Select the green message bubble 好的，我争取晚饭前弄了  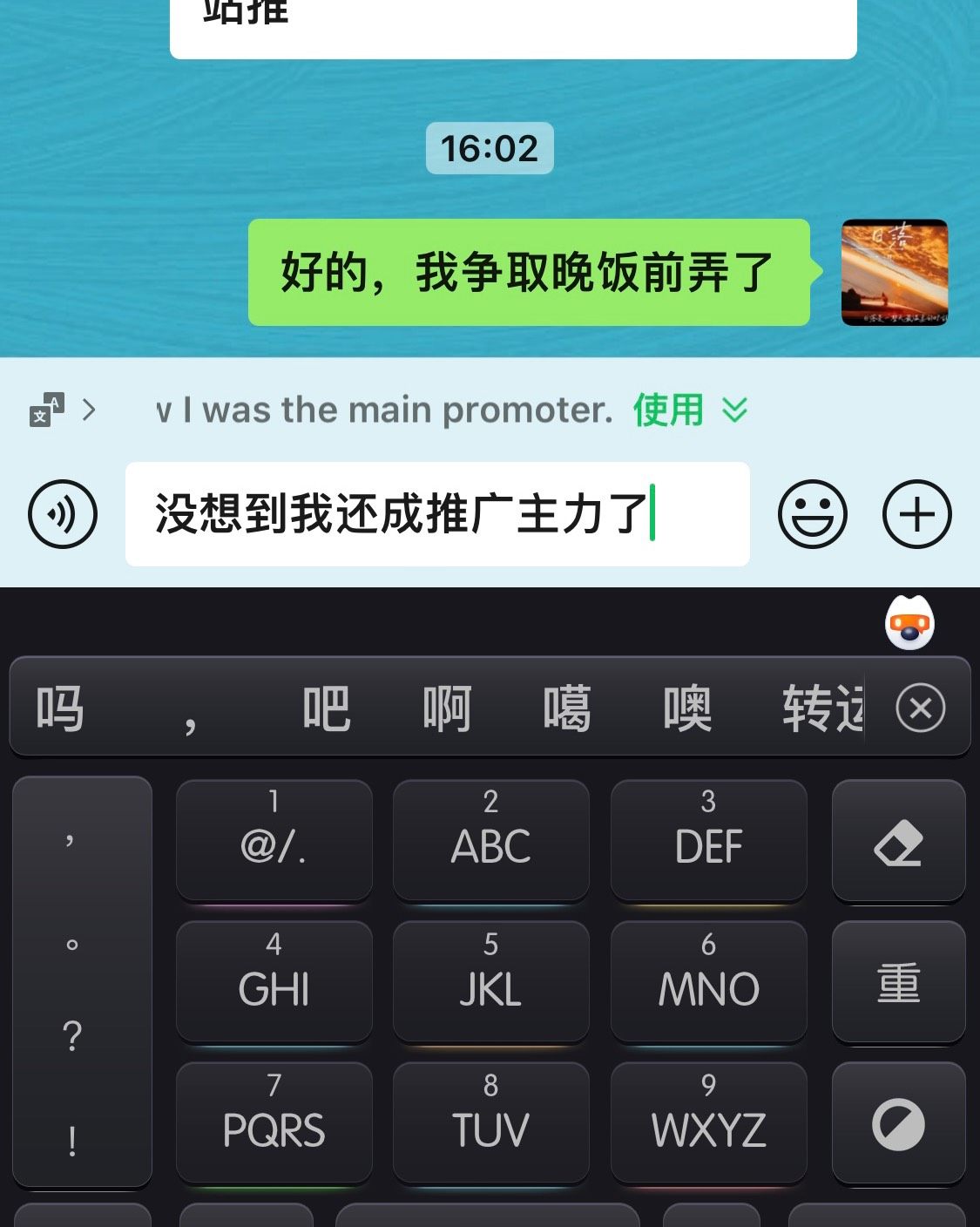(x=528, y=273)
